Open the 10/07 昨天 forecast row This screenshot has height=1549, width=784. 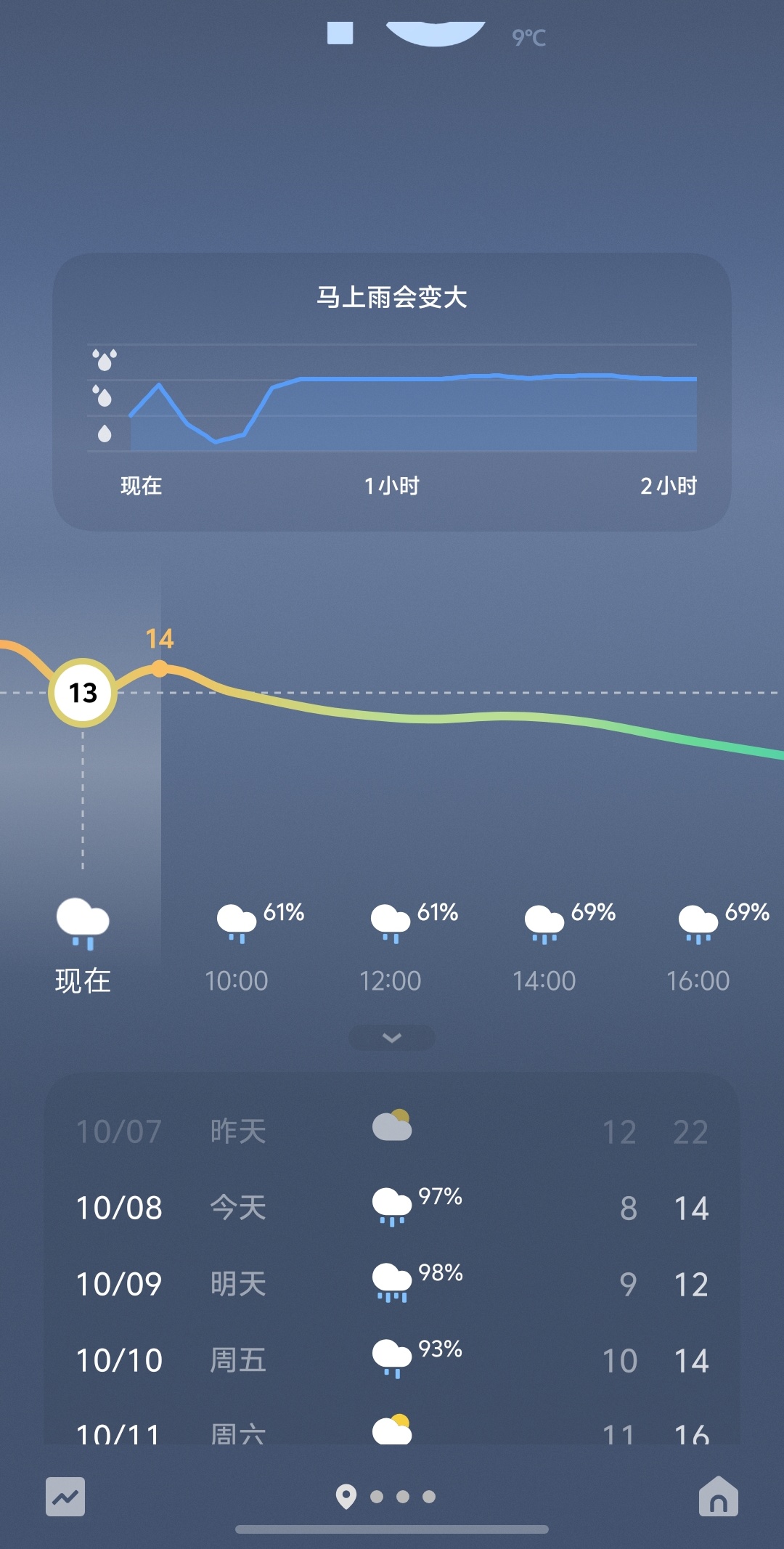(392, 1131)
